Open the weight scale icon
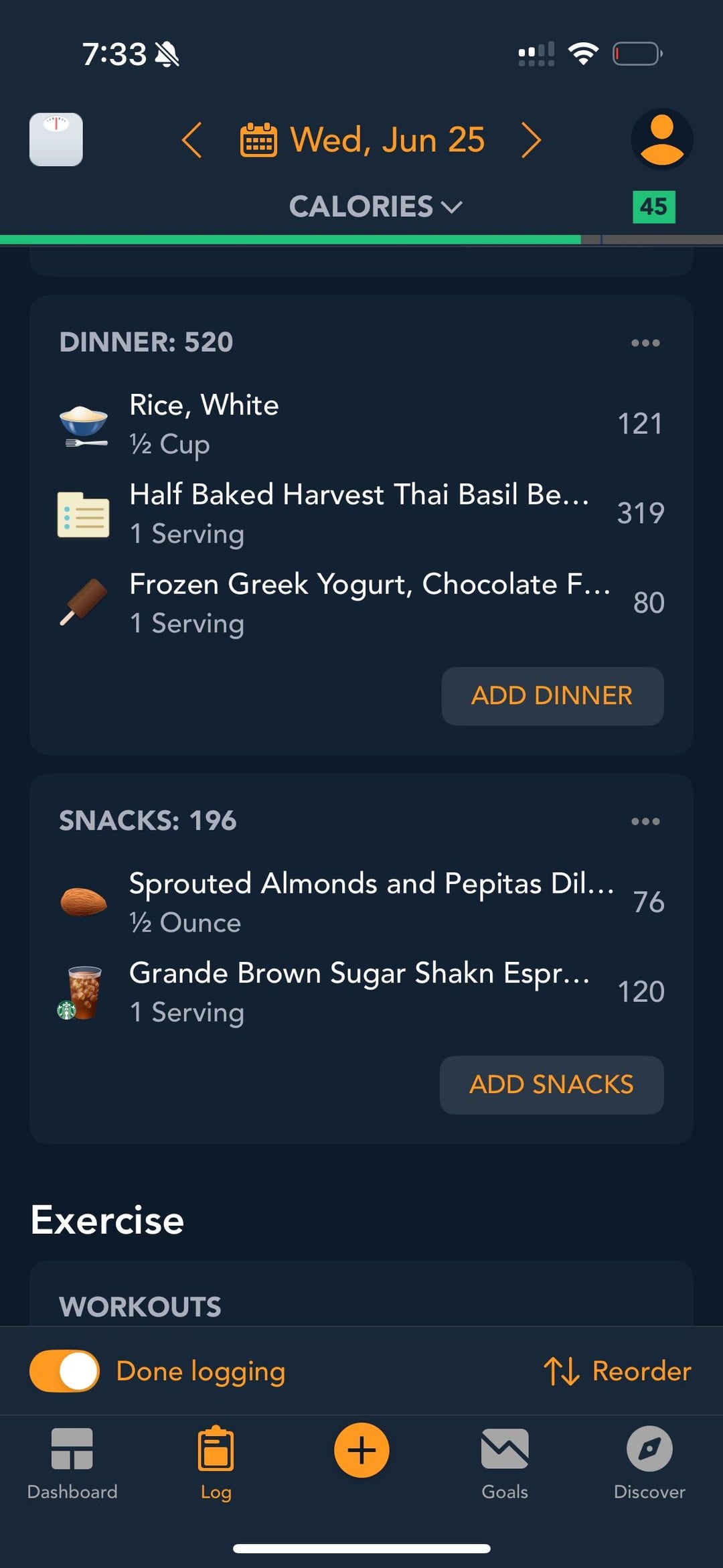 pyautogui.click(x=56, y=139)
